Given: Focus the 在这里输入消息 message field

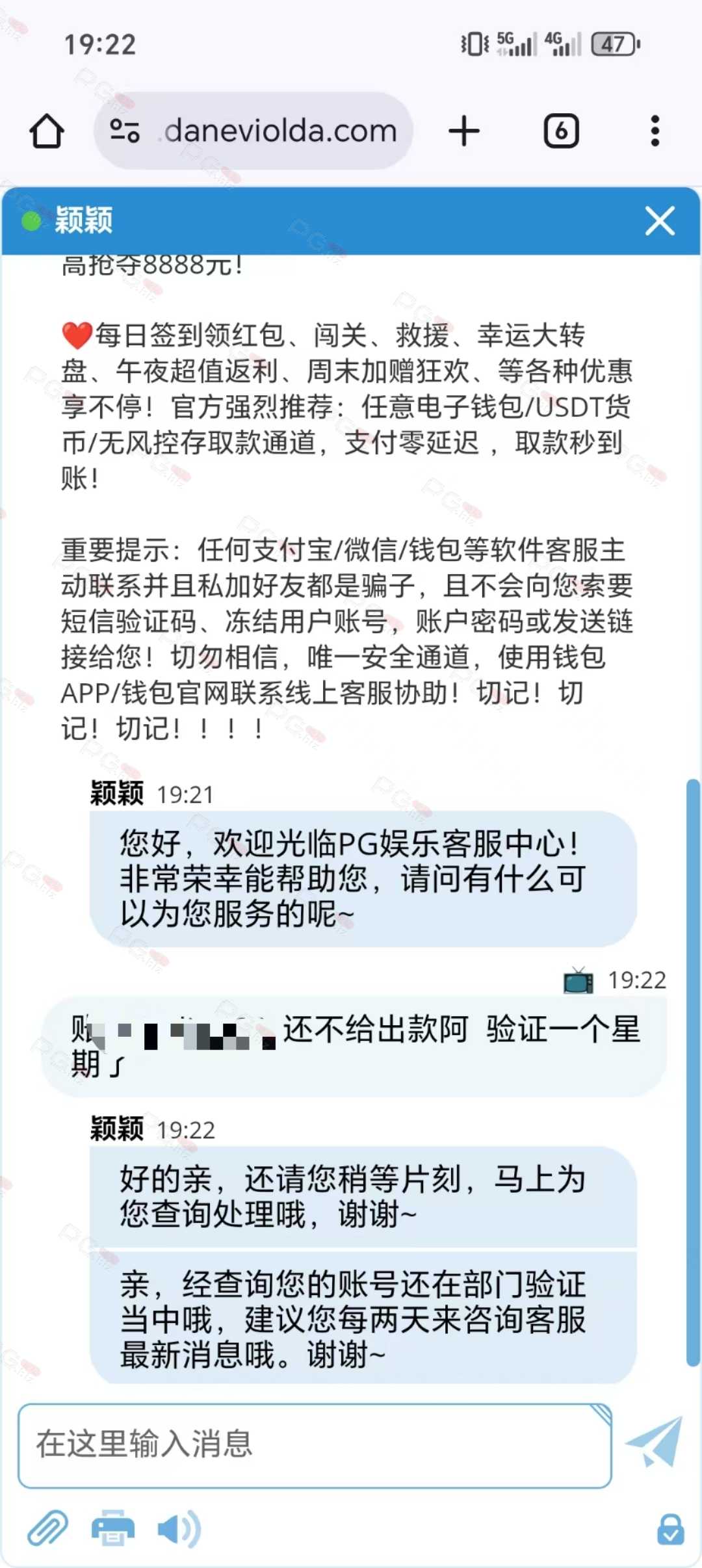Looking at the screenshot, I should [315, 1446].
